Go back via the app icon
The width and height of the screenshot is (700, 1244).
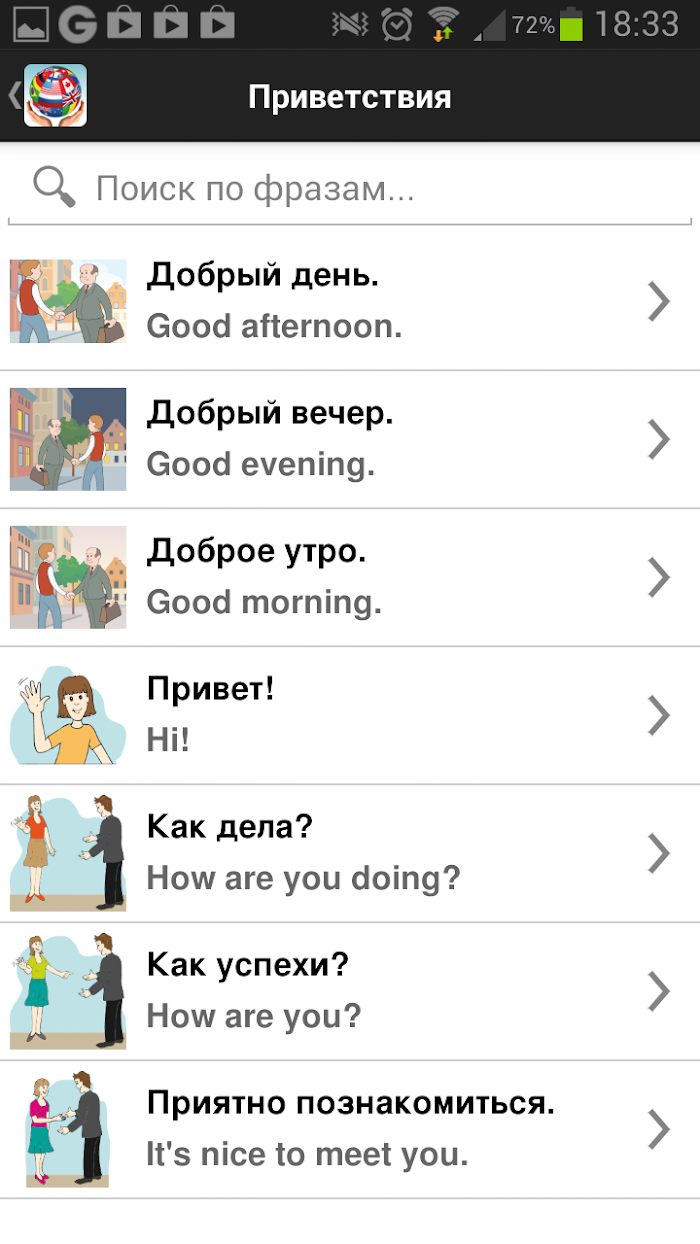(48, 96)
